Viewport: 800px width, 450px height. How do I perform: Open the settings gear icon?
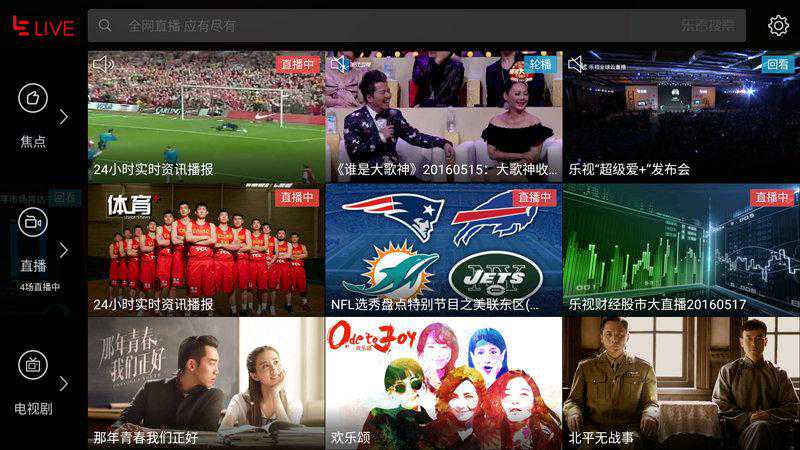[x=778, y=26]
